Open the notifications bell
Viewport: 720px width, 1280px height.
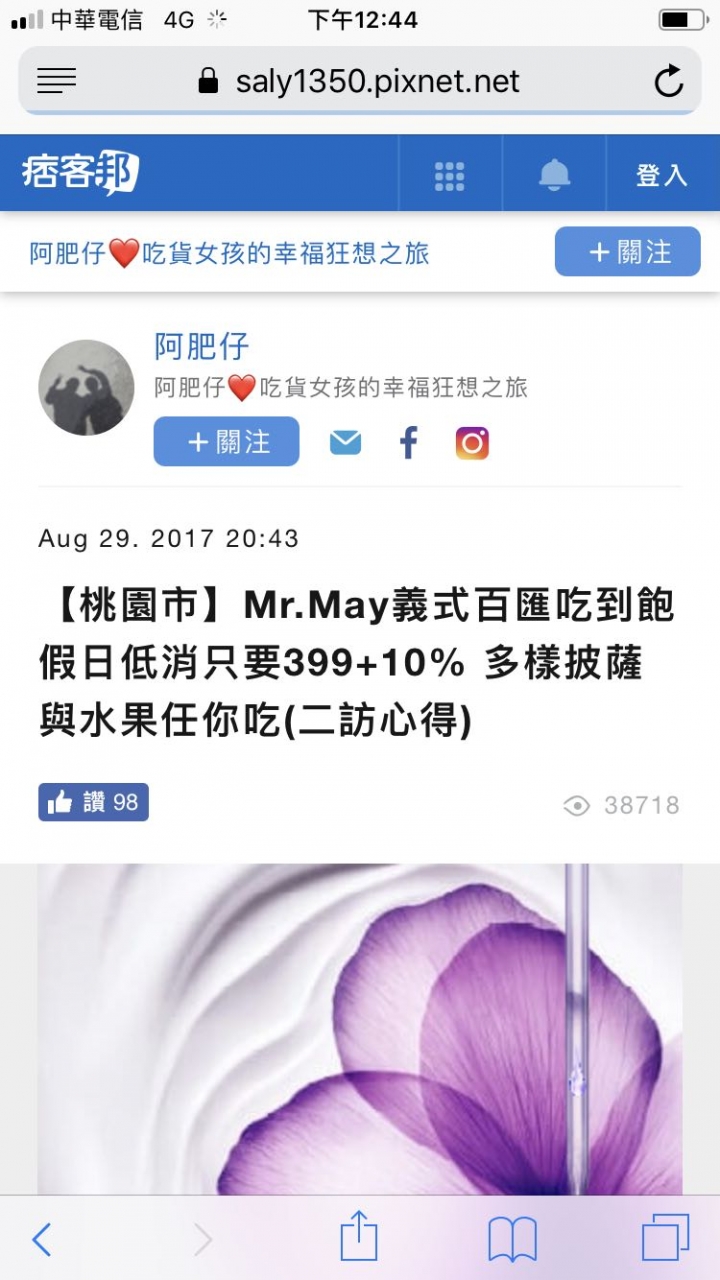(554, 175)
